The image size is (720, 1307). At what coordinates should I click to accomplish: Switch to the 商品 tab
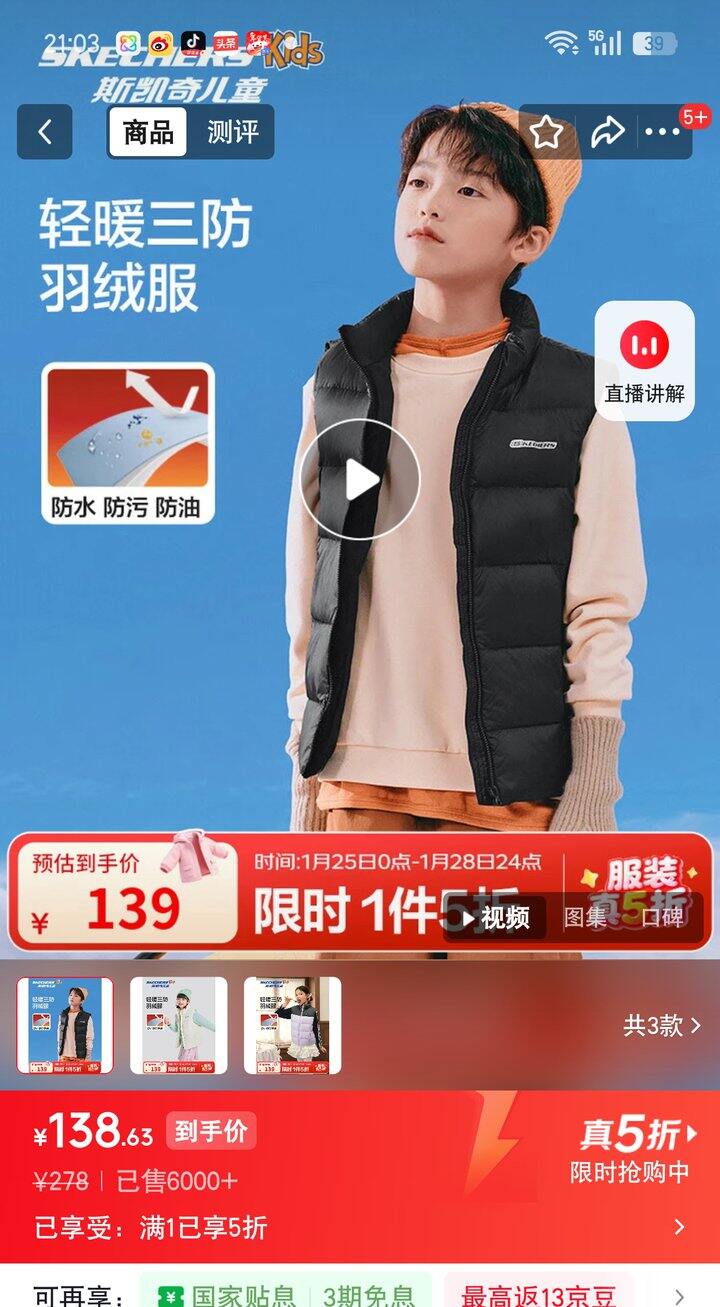[x=148, y=132]
